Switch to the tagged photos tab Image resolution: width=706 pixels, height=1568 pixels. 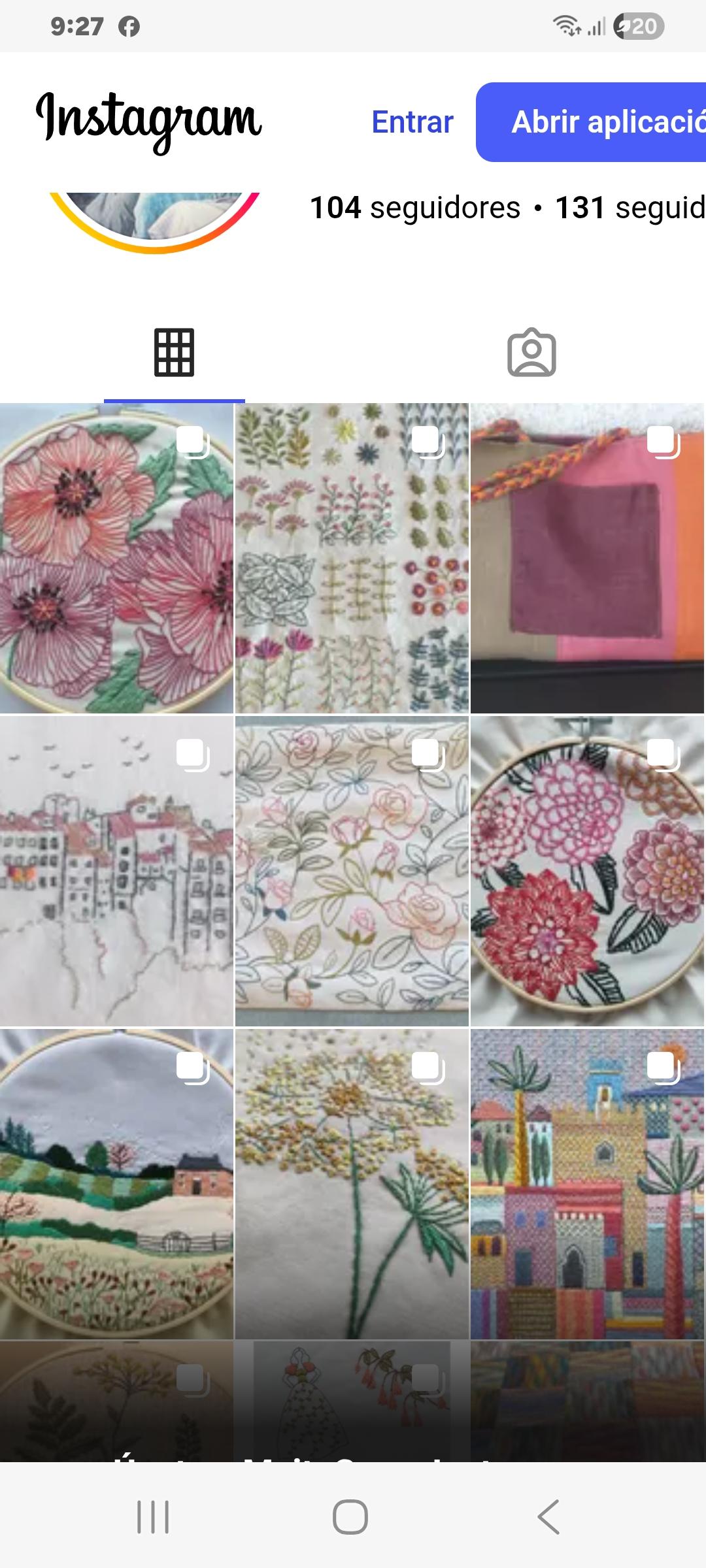(531, 353)
